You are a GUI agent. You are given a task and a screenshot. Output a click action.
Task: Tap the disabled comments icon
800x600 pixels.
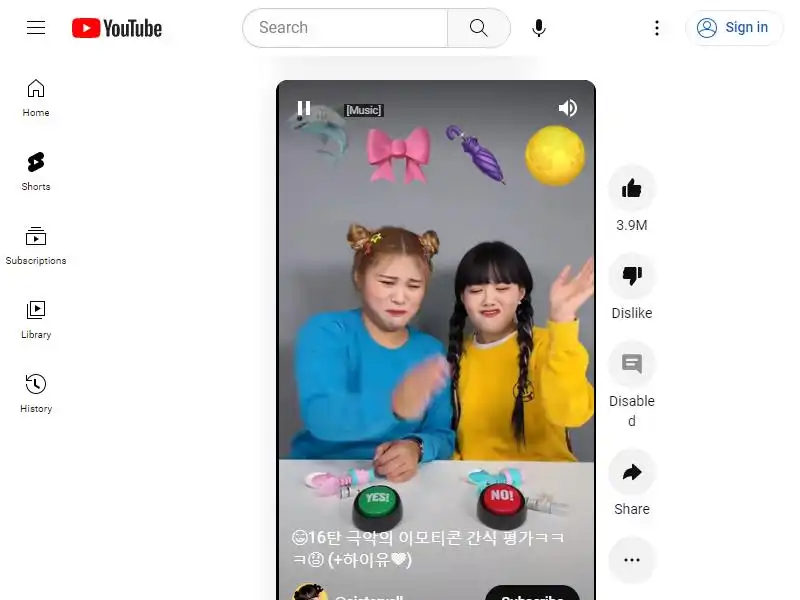632,364
